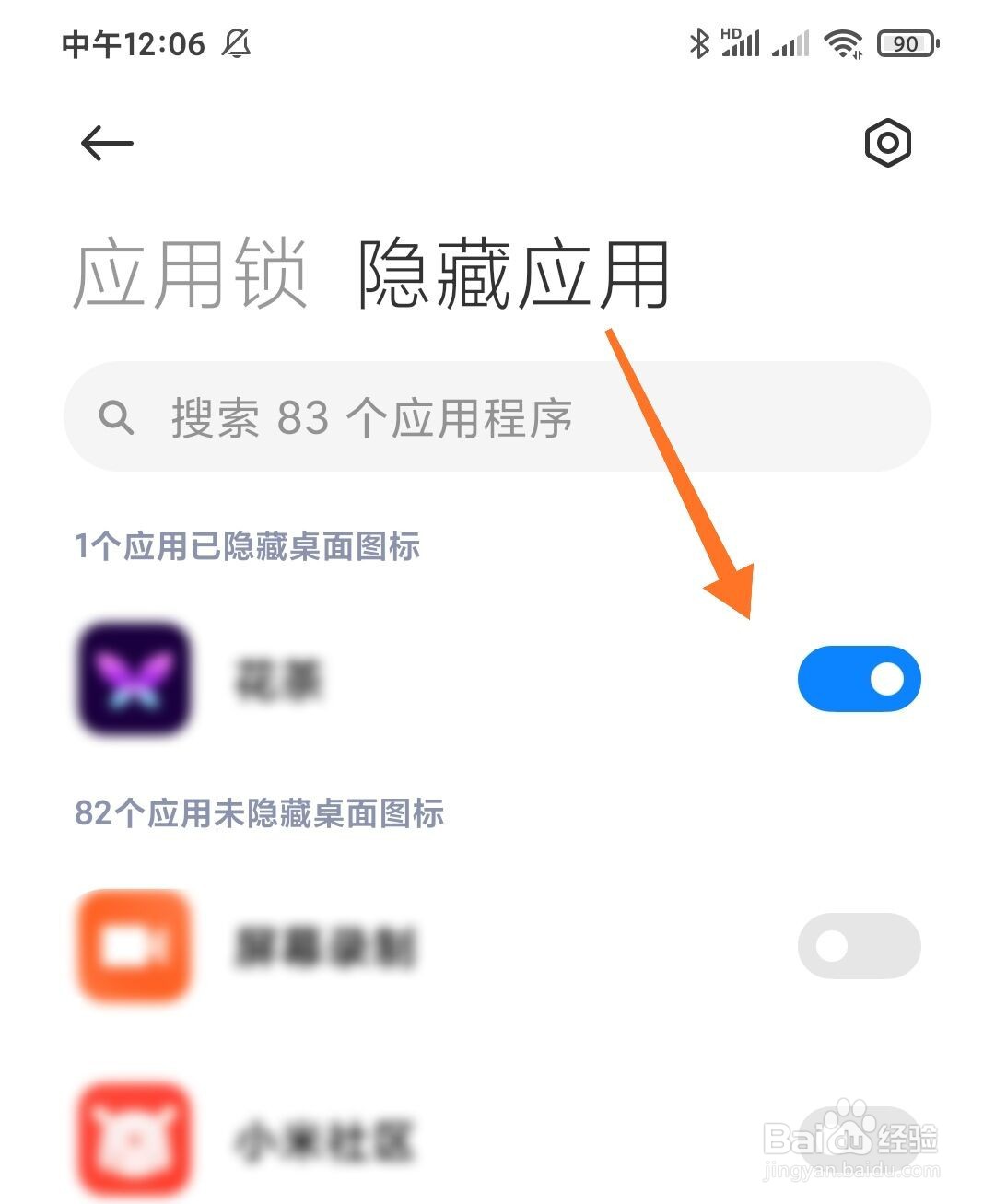This screenshot has height=1204, width=995.
Task: Turn on the toggle beside 小米社区
Action: (x=858, y=1135)
